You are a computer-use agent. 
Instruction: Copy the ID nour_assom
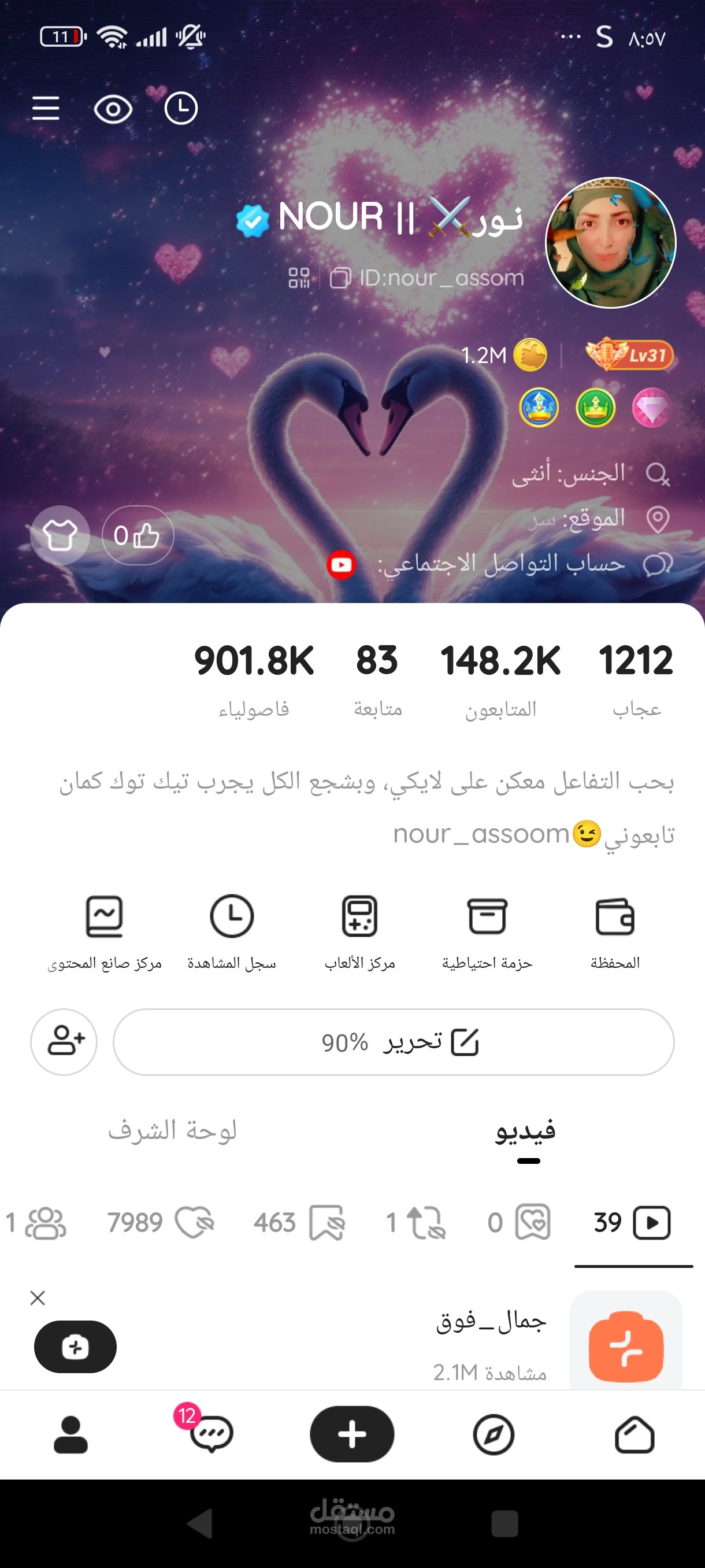click(340, 279)
